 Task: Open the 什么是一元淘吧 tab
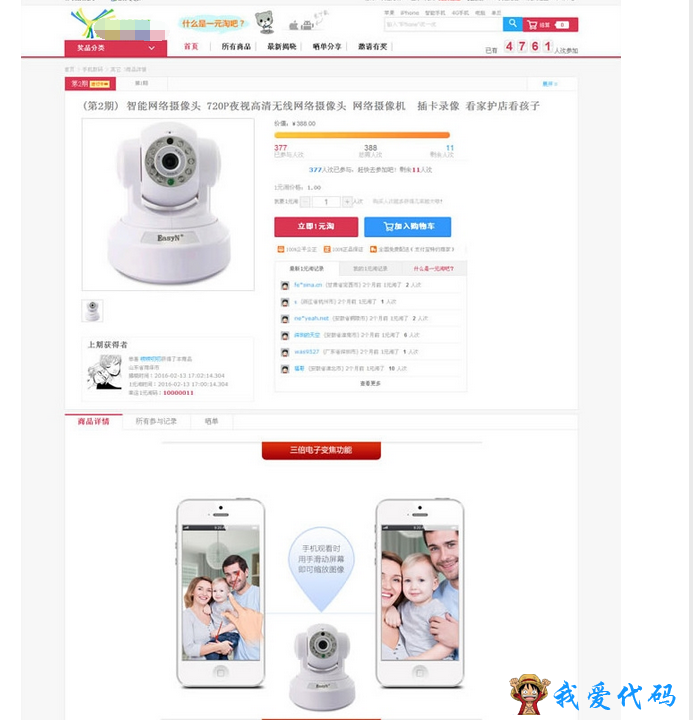(x=434, y=268)
